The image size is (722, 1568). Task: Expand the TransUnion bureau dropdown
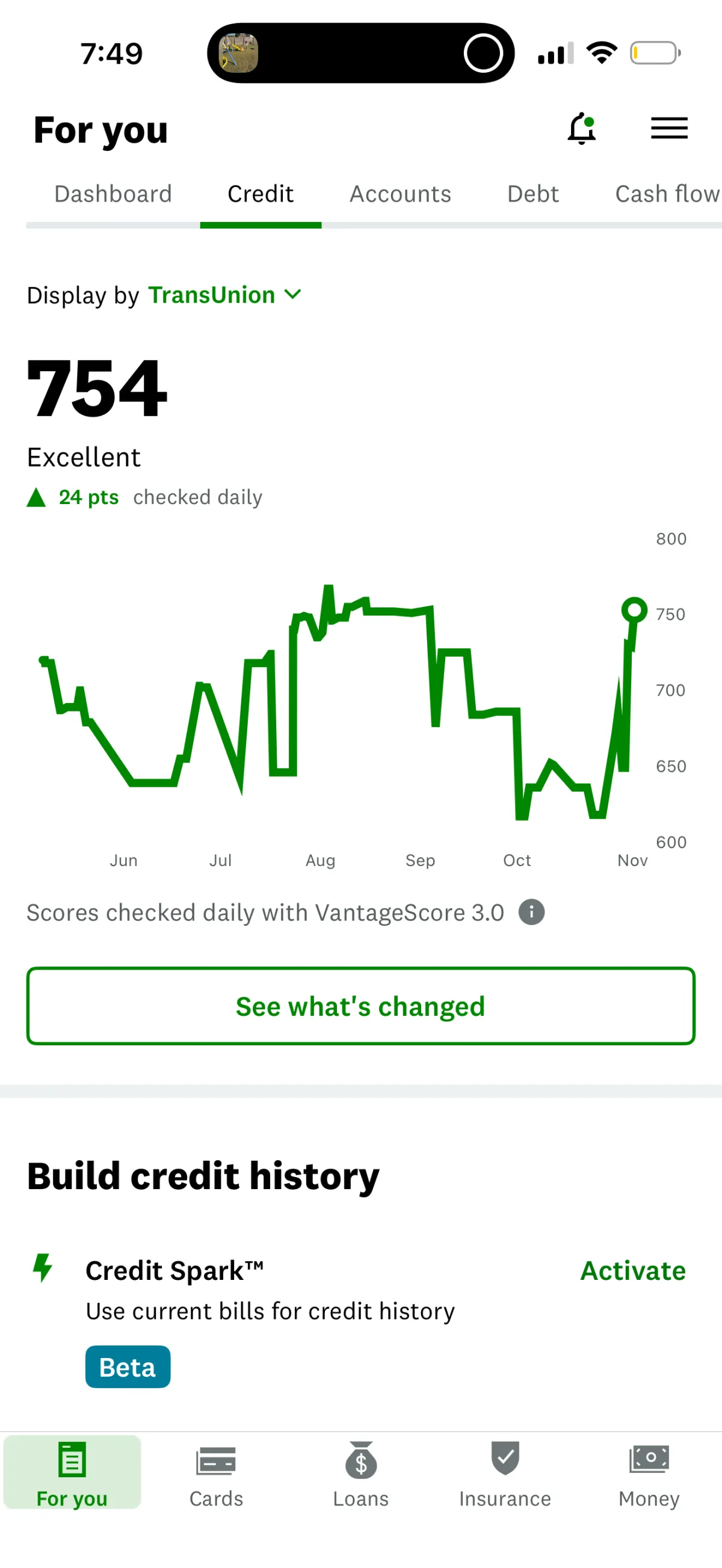click(224, 295)
